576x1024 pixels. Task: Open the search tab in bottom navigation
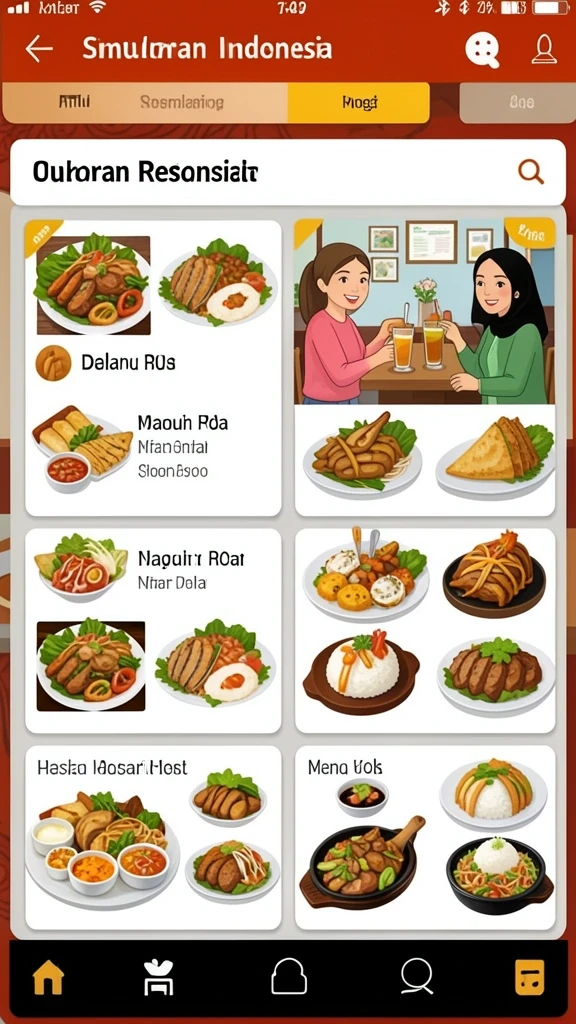417,977
